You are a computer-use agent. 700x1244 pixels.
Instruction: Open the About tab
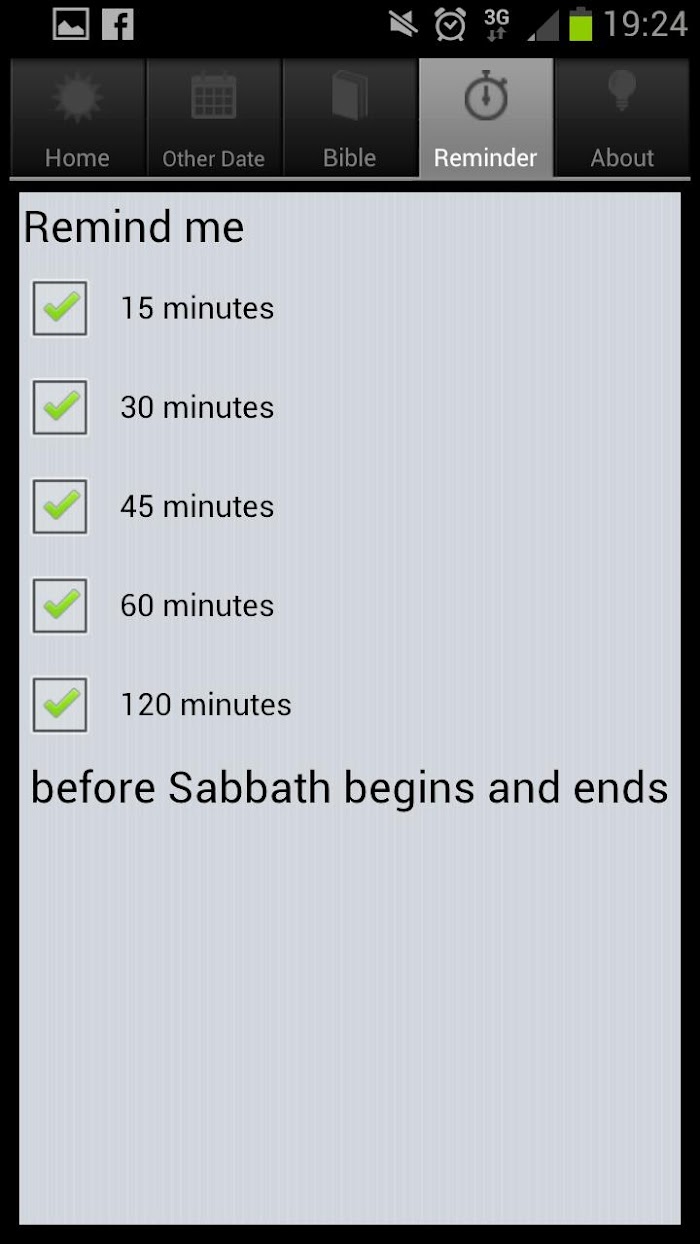tap(622, 118)
